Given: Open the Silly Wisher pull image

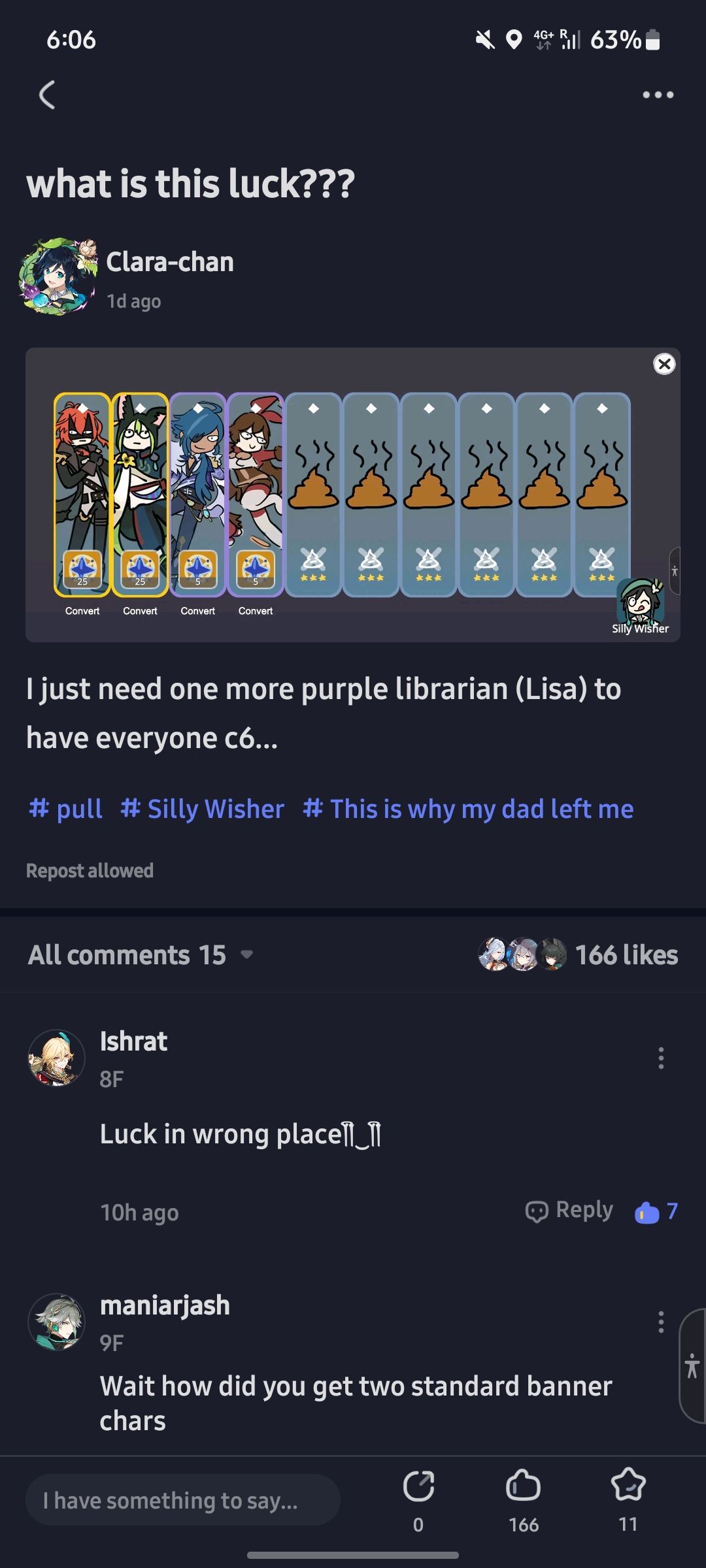Looking at the screenshot, I should tap(353, 495).
